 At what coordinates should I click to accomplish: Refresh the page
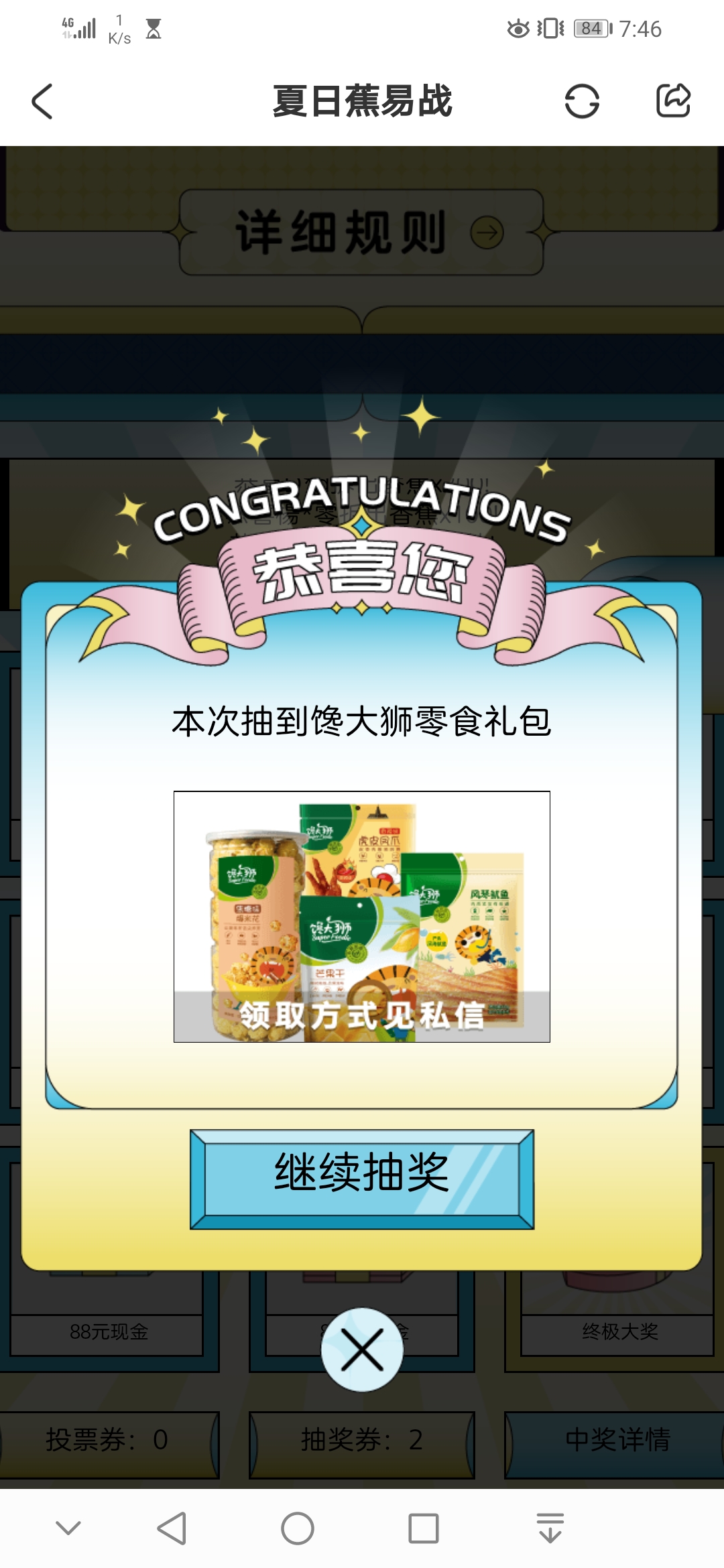pos(582,102)
